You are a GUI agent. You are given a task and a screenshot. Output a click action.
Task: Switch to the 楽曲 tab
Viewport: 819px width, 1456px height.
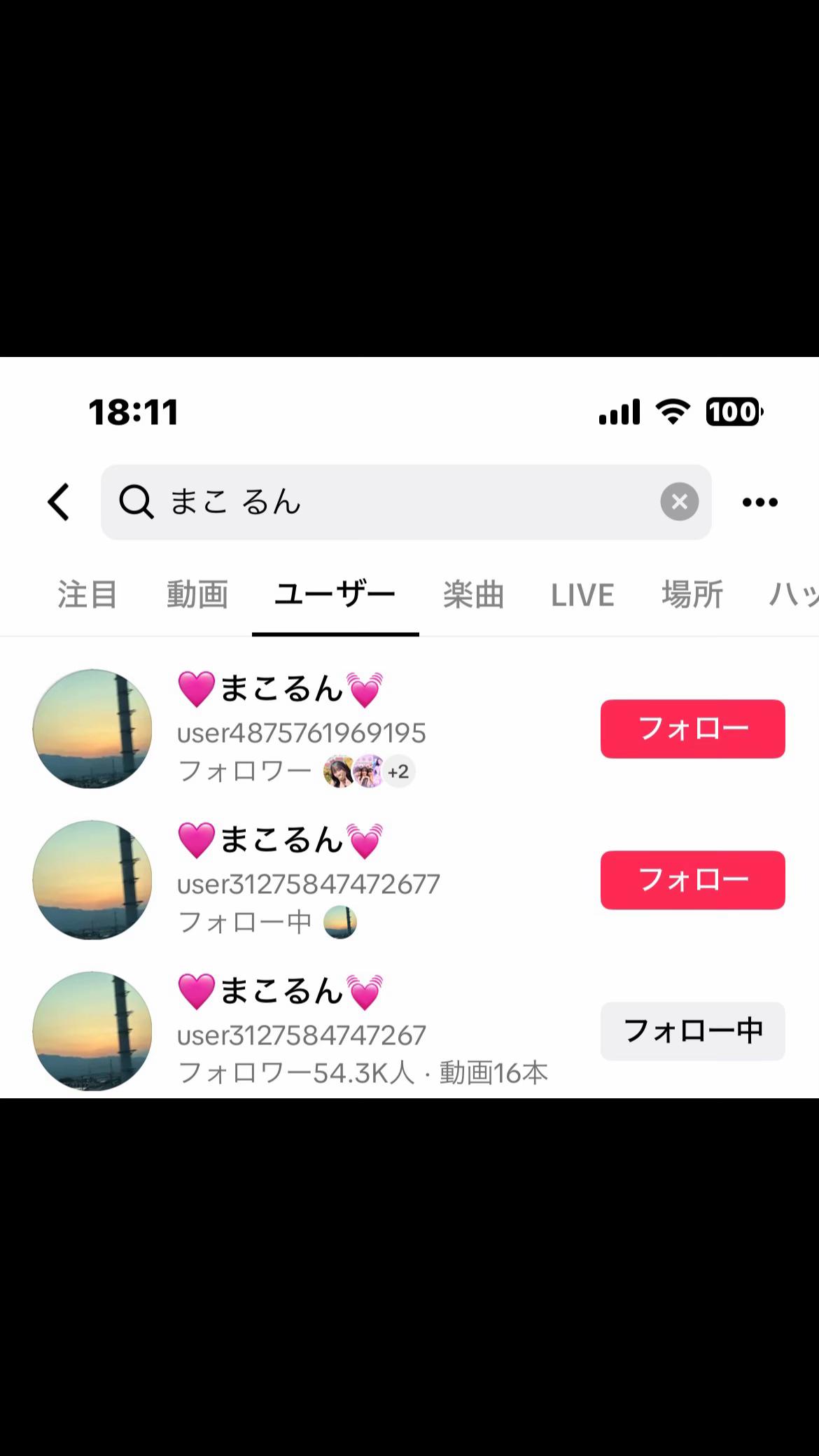pos(473,595)
